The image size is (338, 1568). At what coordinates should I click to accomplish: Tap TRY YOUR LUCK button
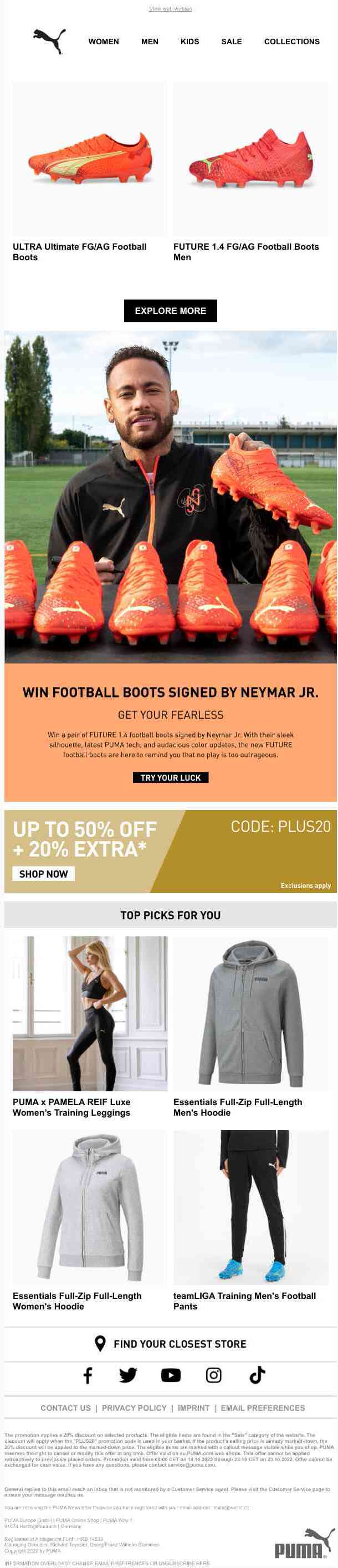(x=170, y=777)
